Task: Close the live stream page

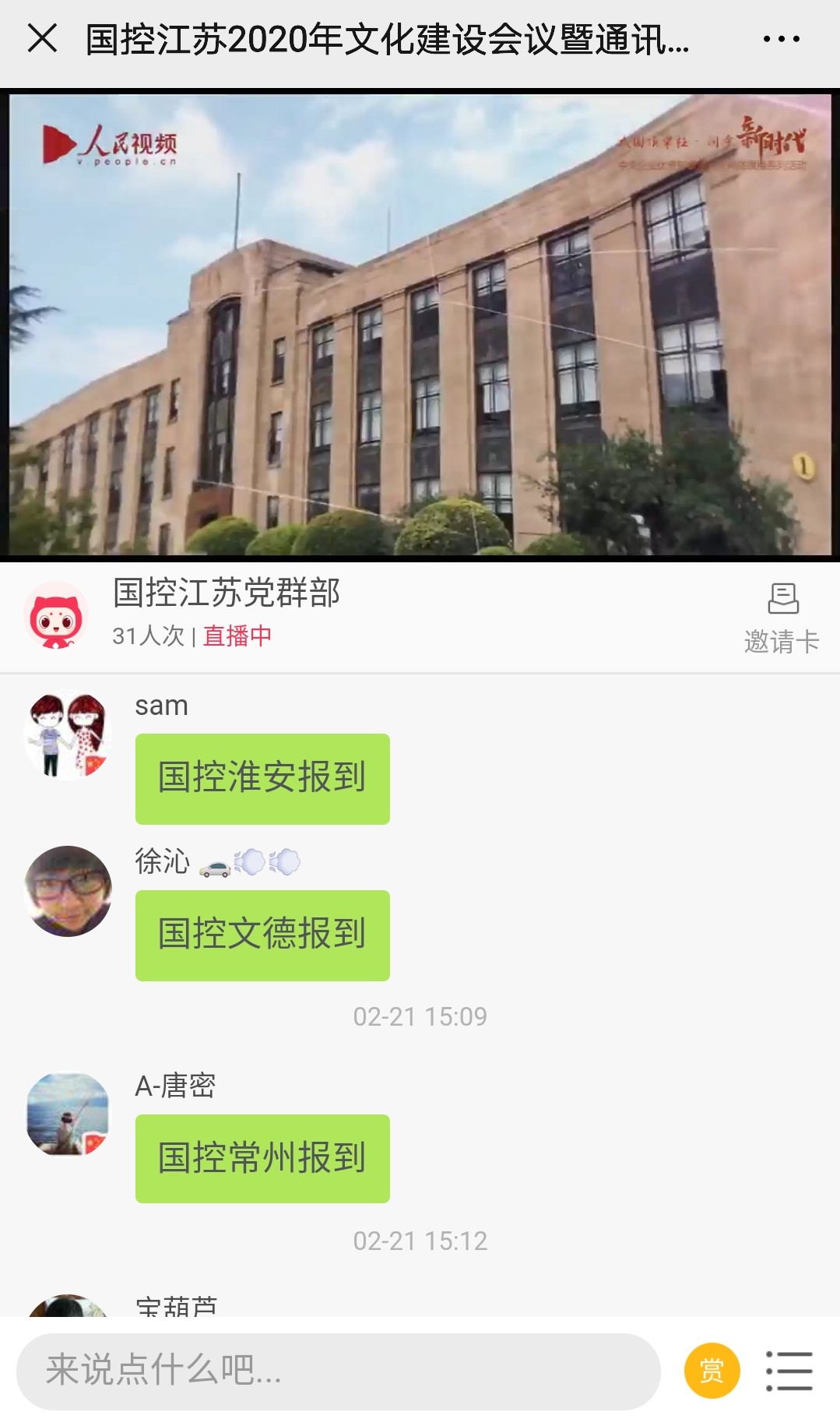Action: (42, 37)
